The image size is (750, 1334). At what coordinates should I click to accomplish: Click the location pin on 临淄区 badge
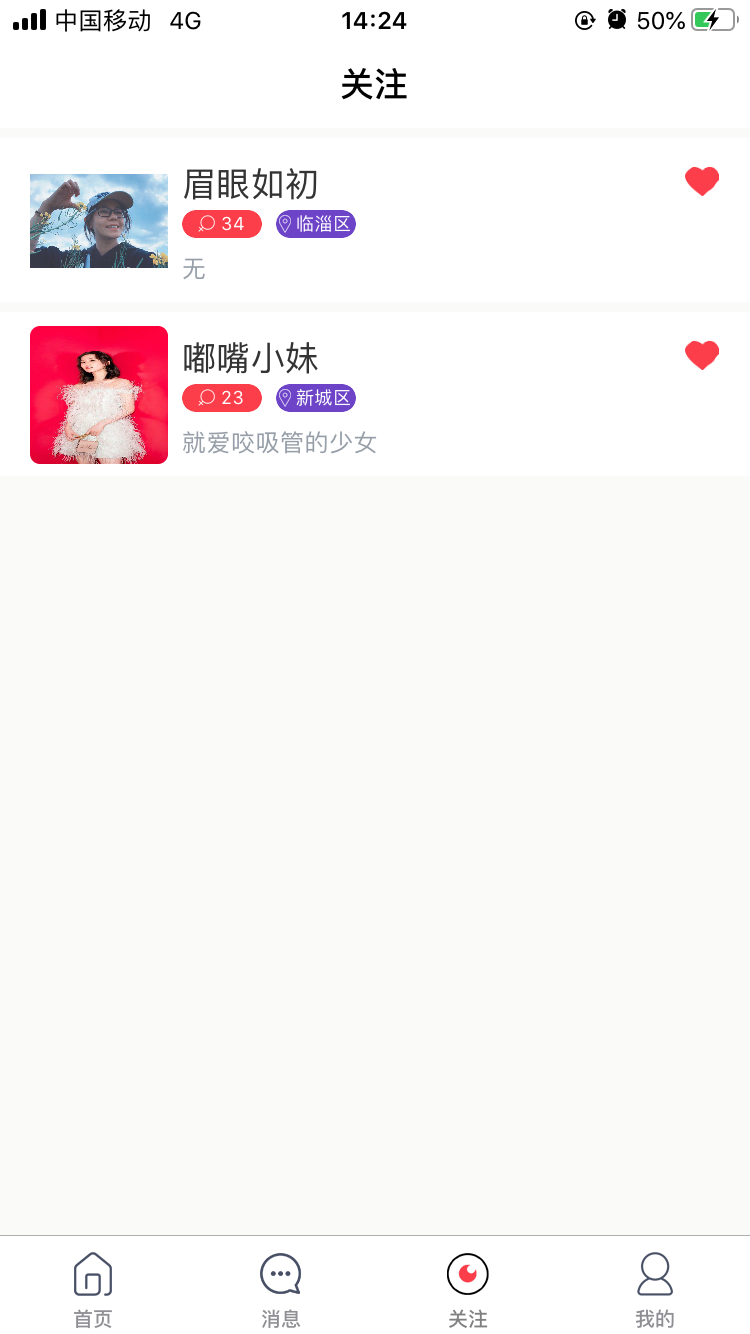tap(286, 224)
